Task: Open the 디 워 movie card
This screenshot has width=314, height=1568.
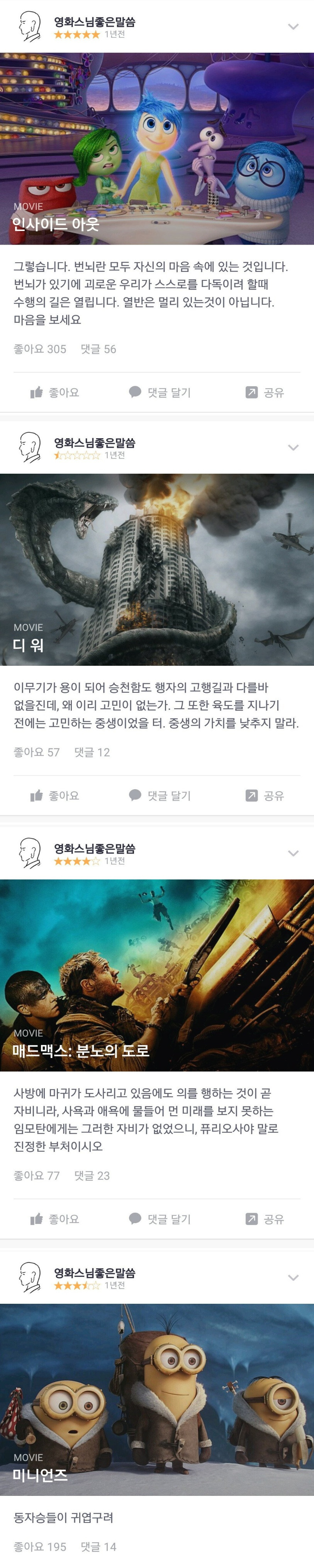Action: pos(157,570)
